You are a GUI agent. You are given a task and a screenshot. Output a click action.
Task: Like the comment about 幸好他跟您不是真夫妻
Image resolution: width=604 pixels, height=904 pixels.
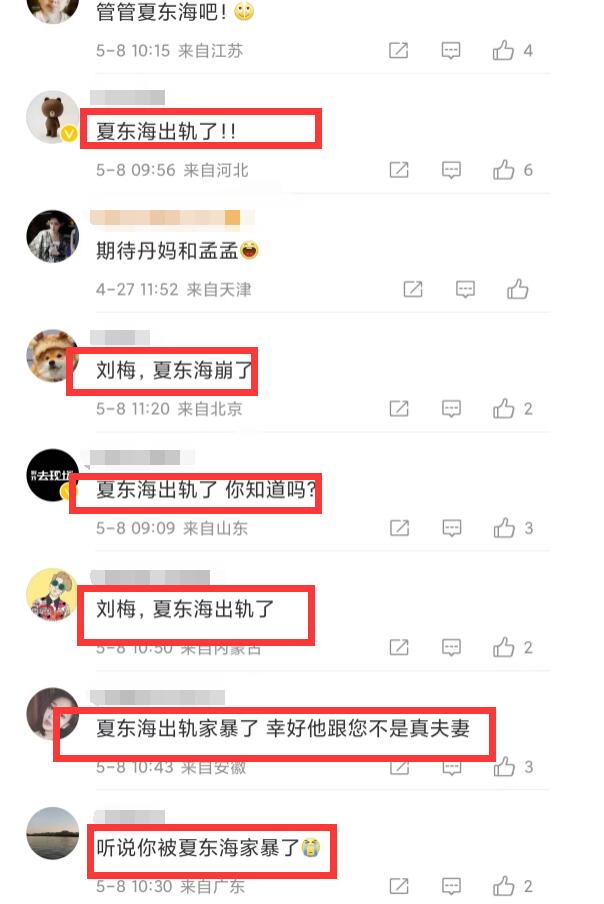click(x=503, y=767)
